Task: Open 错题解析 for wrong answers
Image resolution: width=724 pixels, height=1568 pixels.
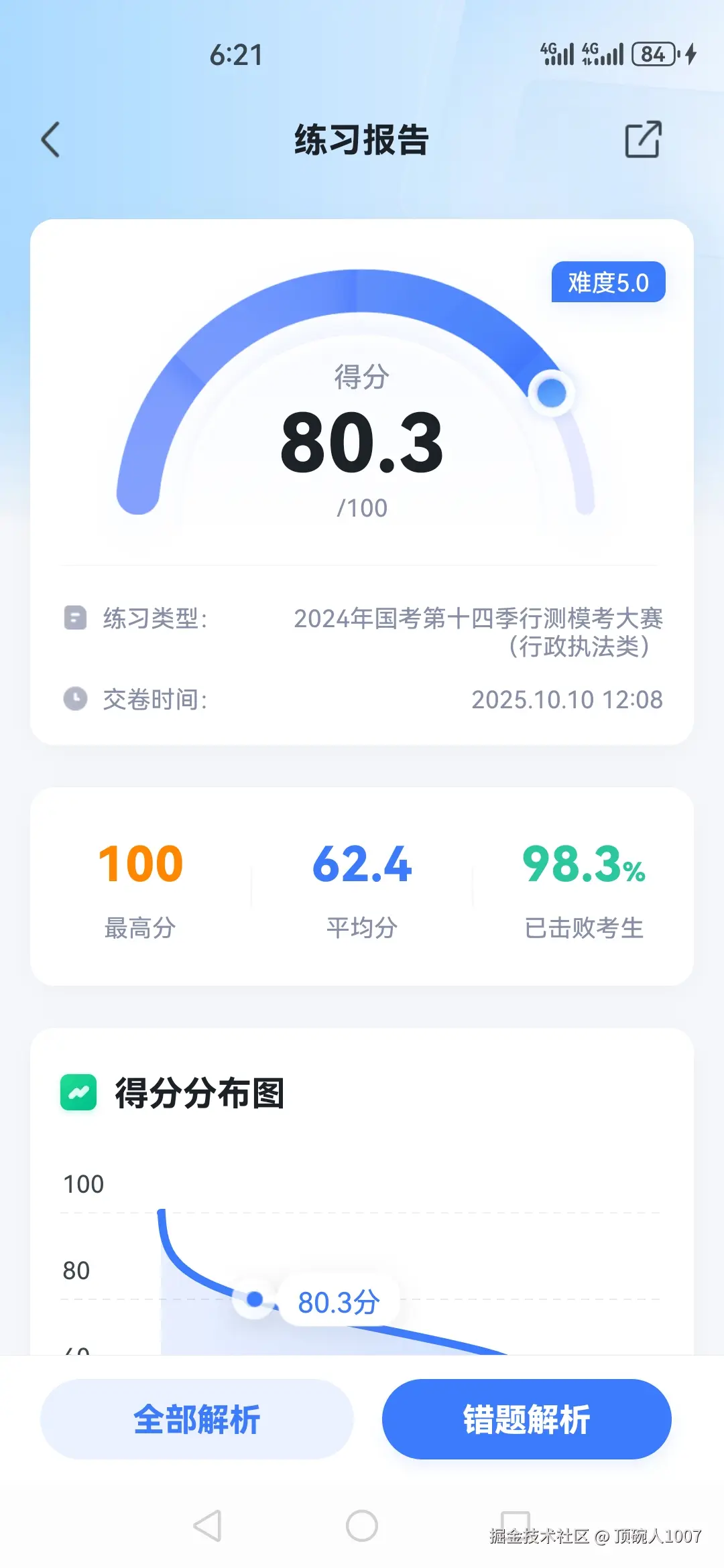Action: point(526,1419)
